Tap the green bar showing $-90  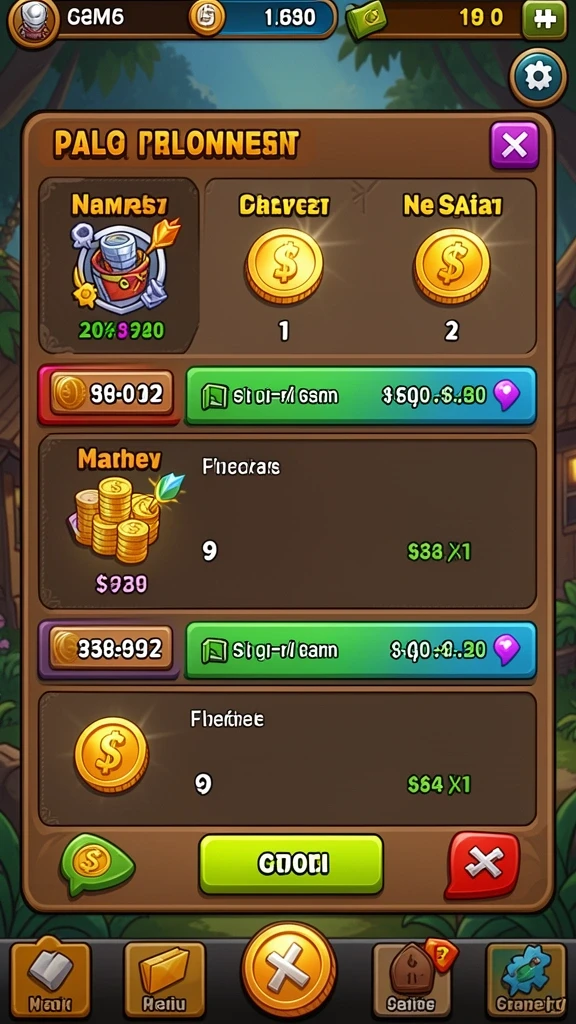tap(361, 650)
